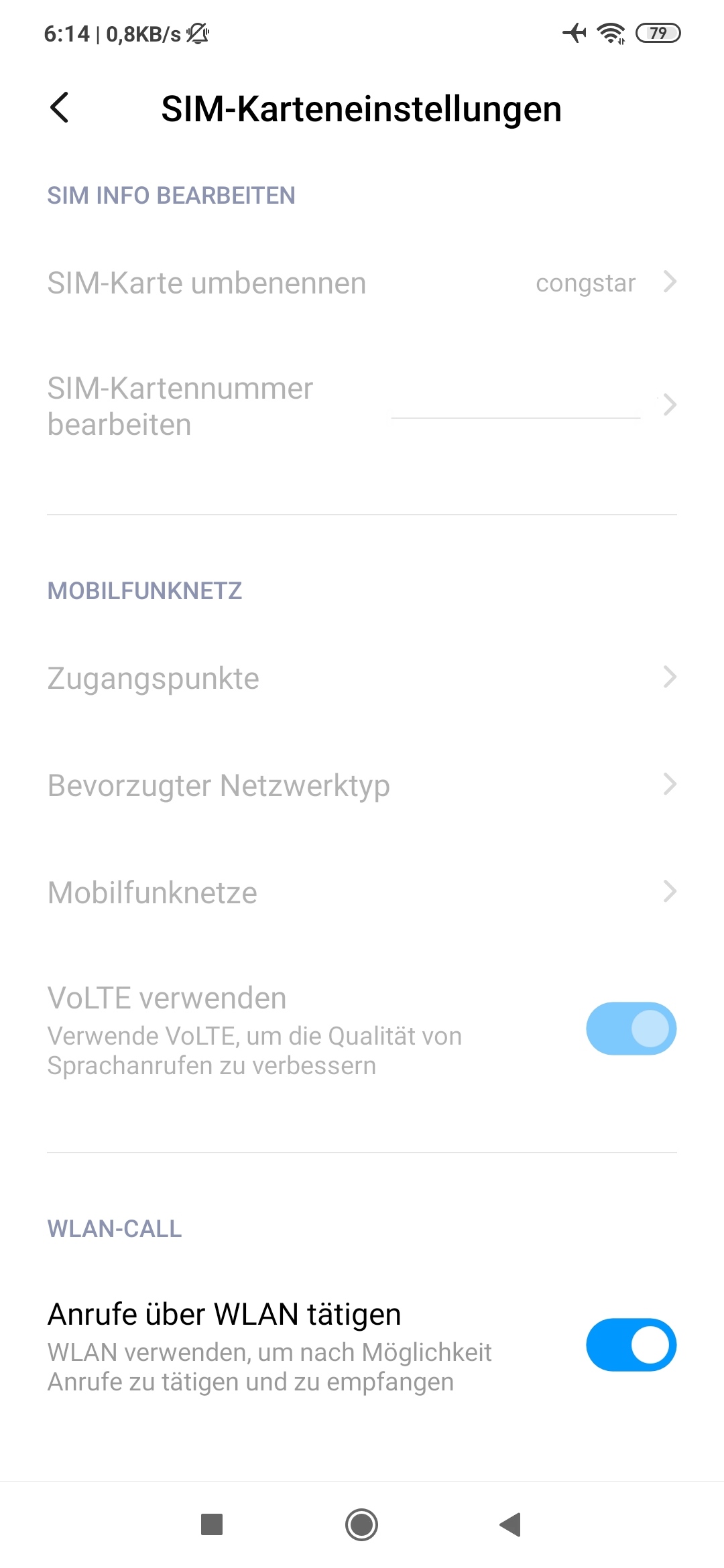The image size is (724, 1568).
Task: Open Zugangspunkte settings
Action: [362, 678]
